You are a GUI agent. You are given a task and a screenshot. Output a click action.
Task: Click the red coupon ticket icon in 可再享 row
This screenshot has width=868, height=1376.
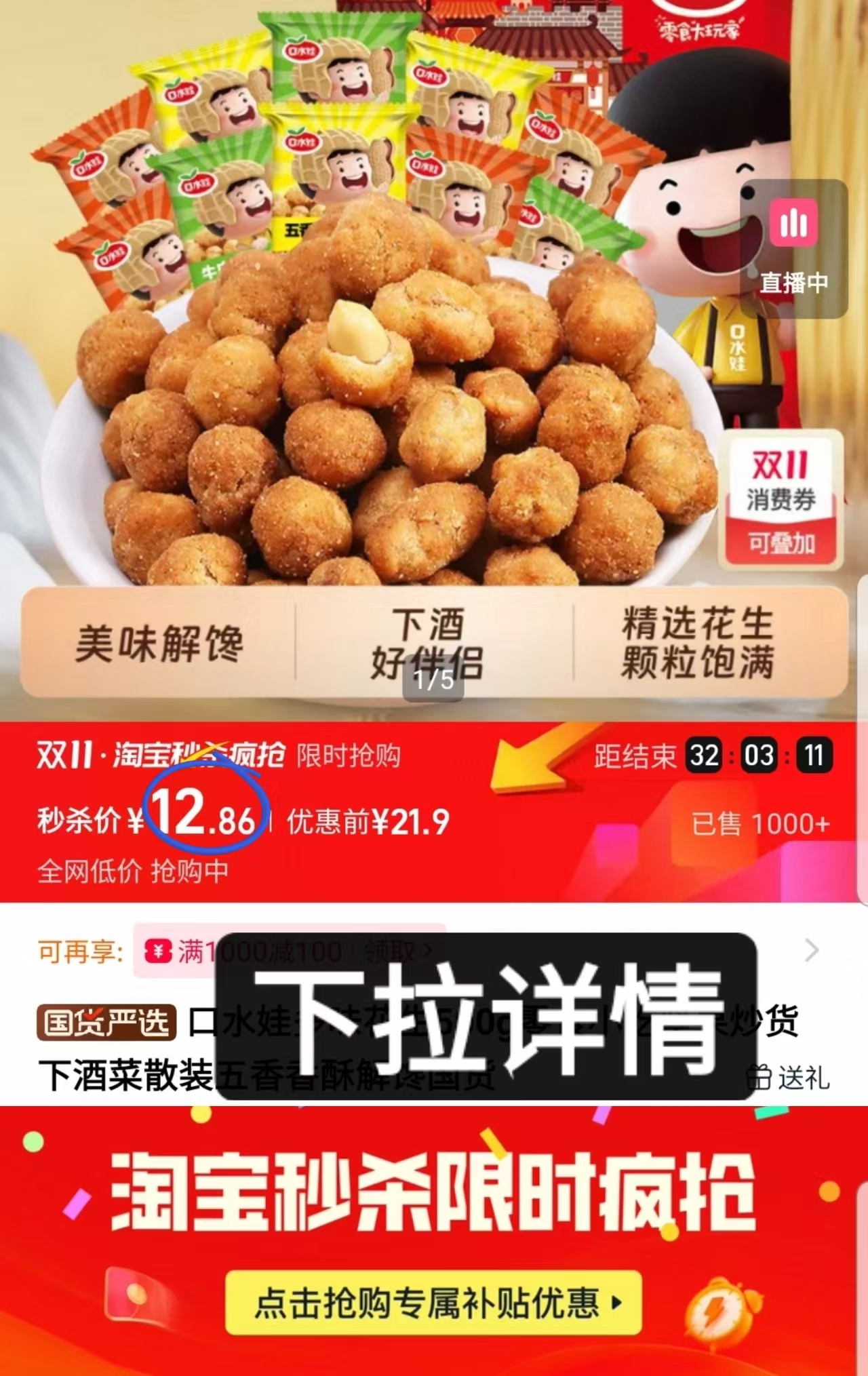coord(157,952)
